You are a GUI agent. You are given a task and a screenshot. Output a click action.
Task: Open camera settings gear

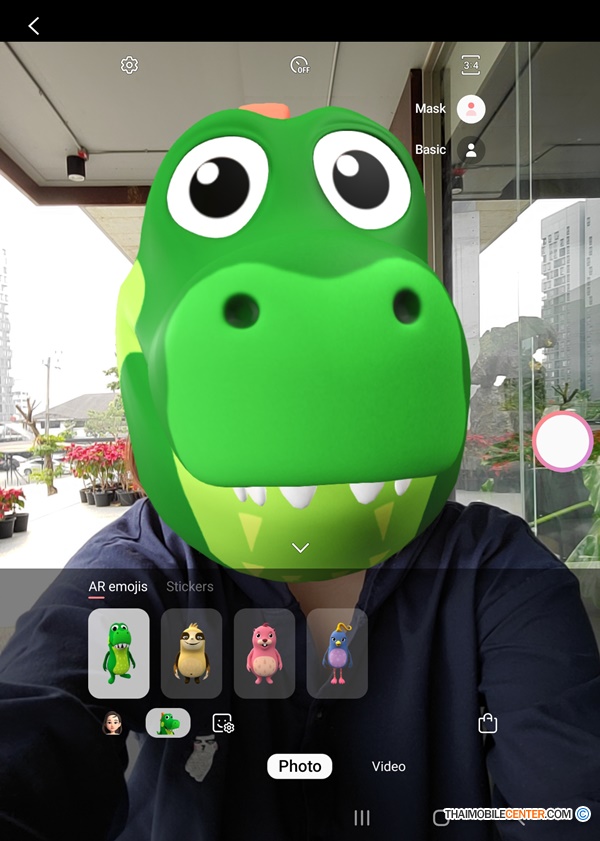129,65
